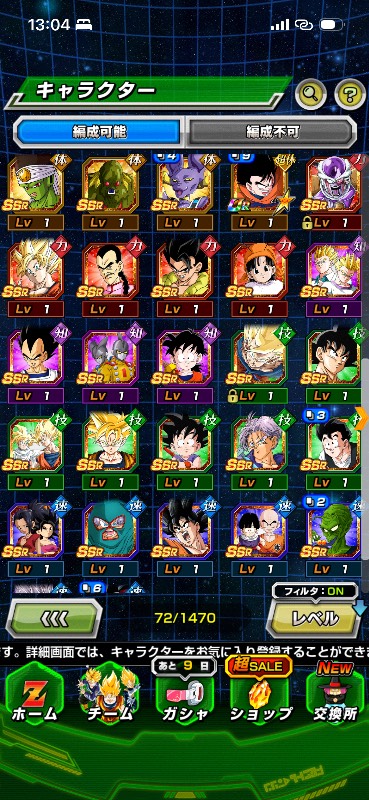The height and width of the screenshot is (800, 369).
Task: Open the ショップ tab
Action: pyautogui.click(x=260, y=696)
